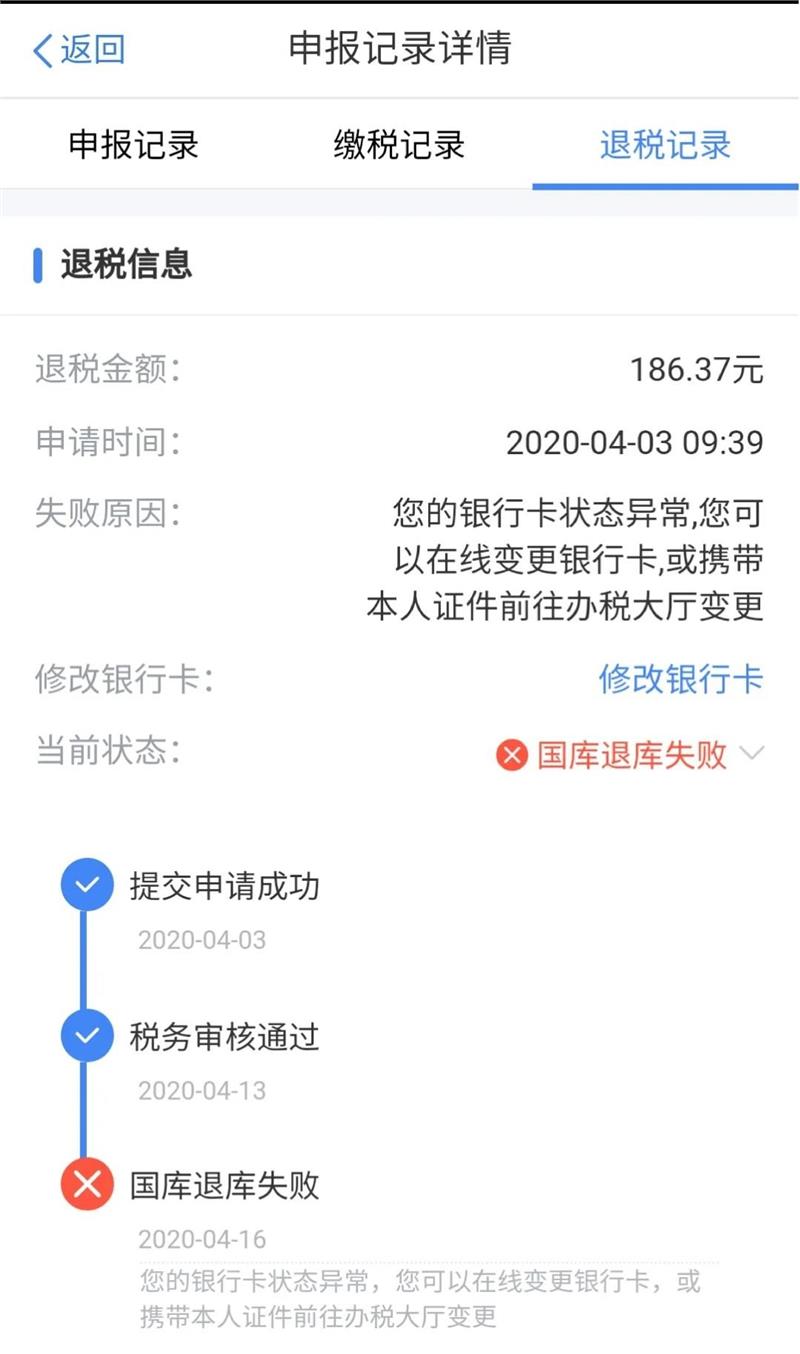Click the timeline connector line between approval steps
Screen dimensions: 800x1354
point(86,961)
